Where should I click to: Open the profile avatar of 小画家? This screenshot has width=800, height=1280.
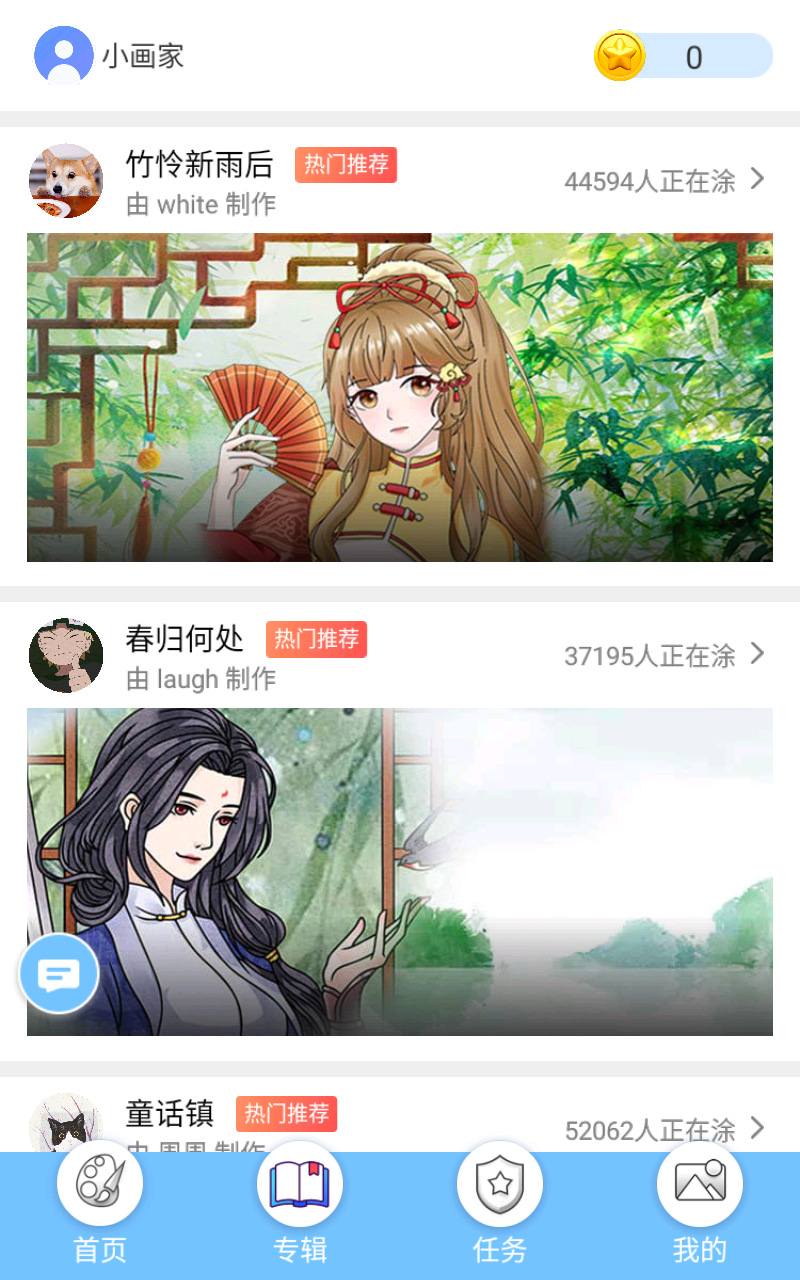62,57
